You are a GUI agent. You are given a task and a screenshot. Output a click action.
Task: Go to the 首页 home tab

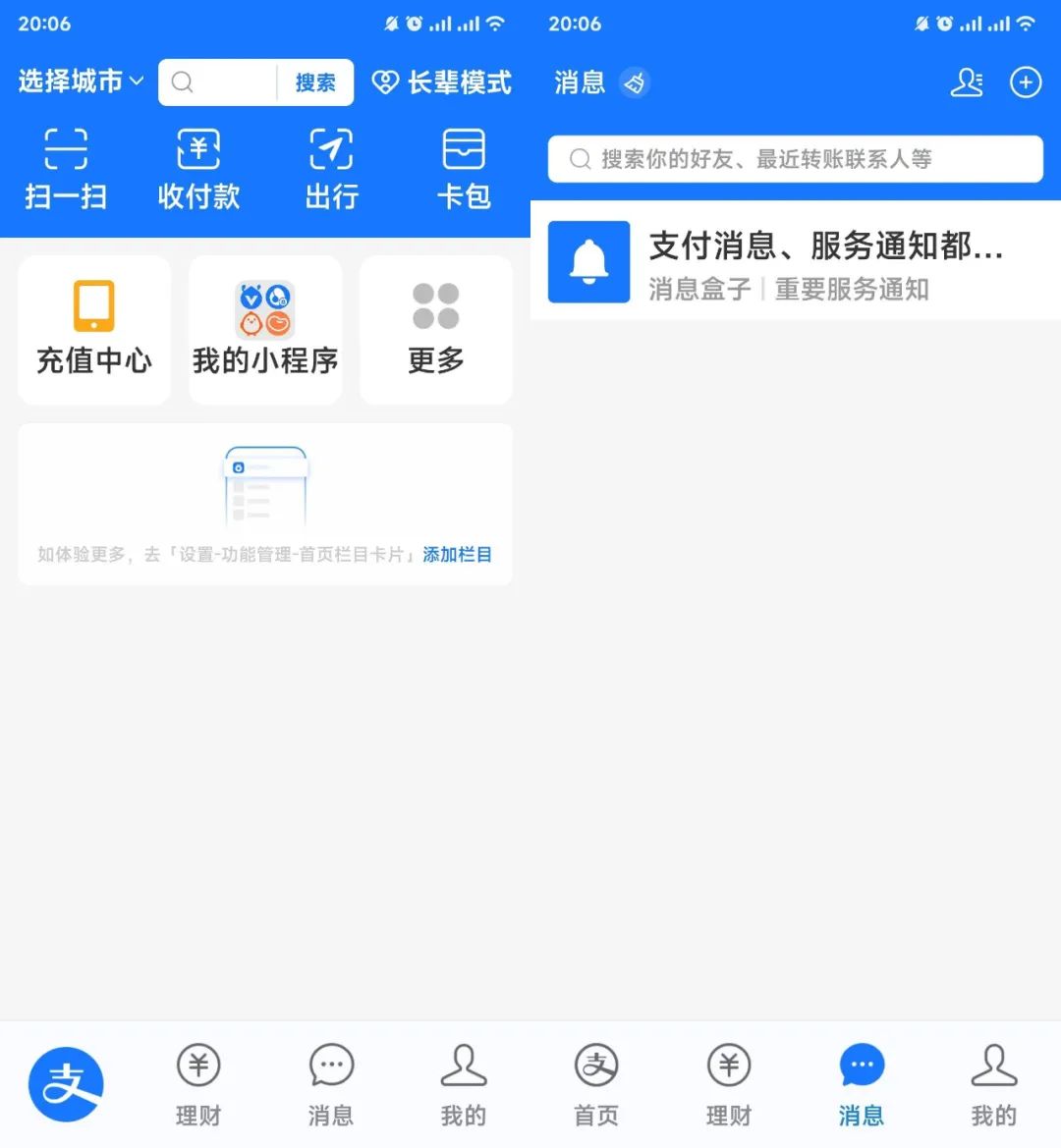coord(595,1085)
